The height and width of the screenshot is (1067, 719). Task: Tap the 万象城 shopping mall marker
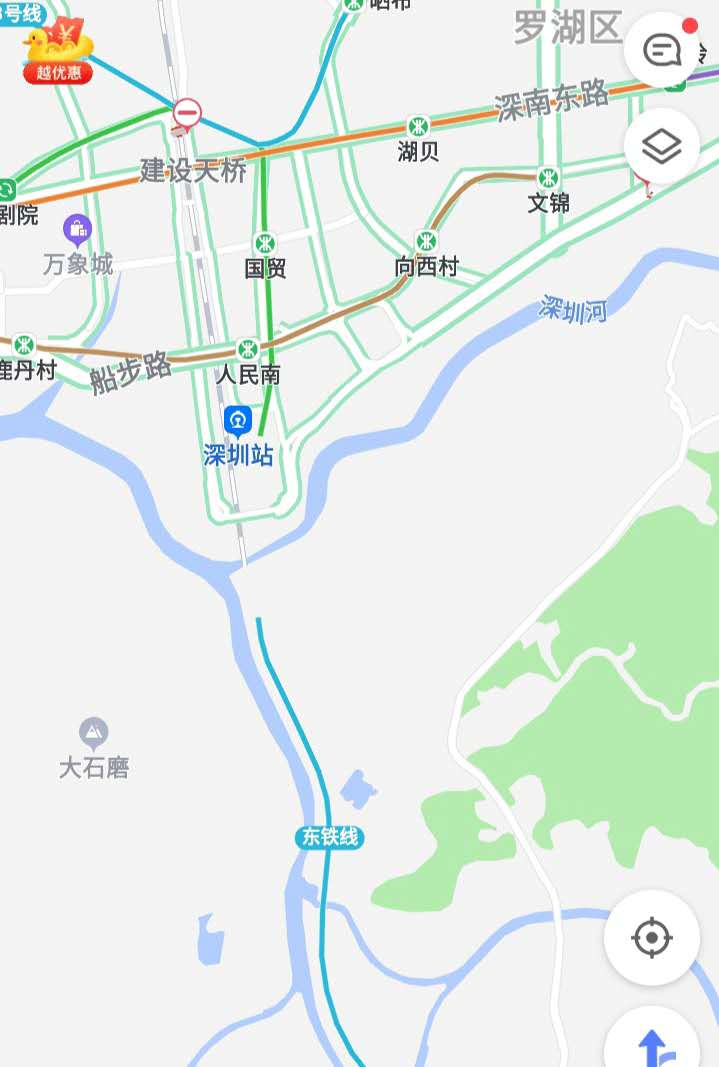[77, 230]
